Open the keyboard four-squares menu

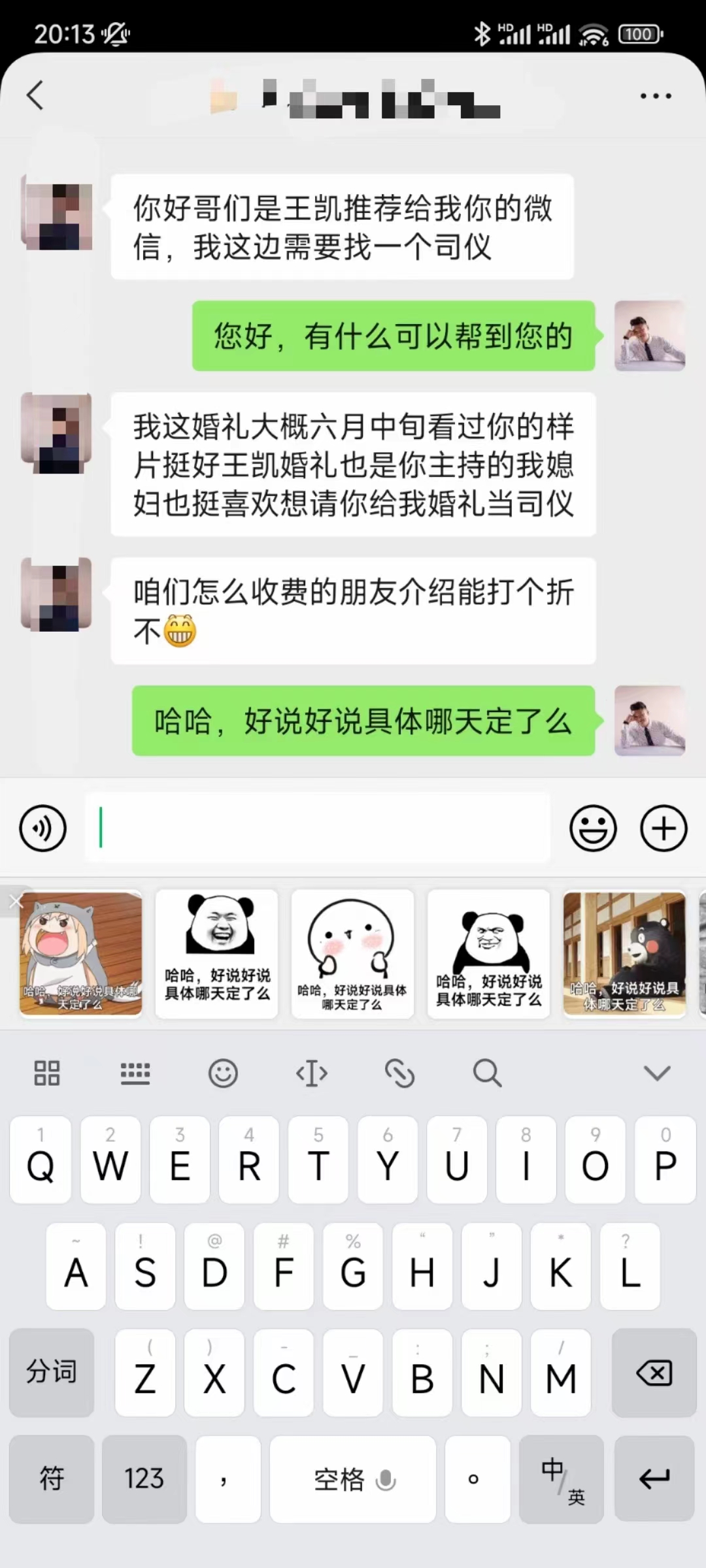pyautogui.click(x=47, y=1073)
